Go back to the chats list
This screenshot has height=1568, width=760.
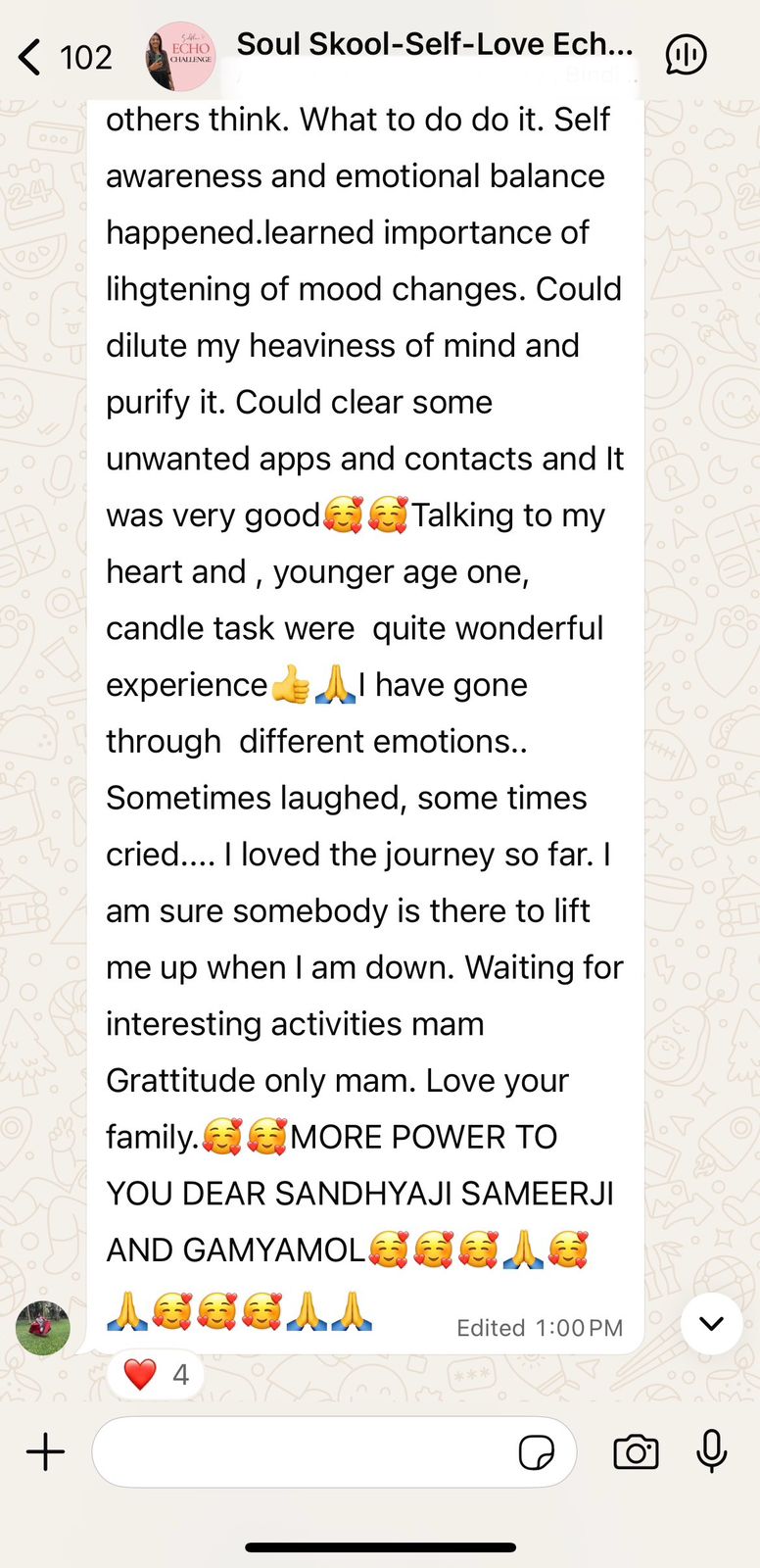pos(31,57)
